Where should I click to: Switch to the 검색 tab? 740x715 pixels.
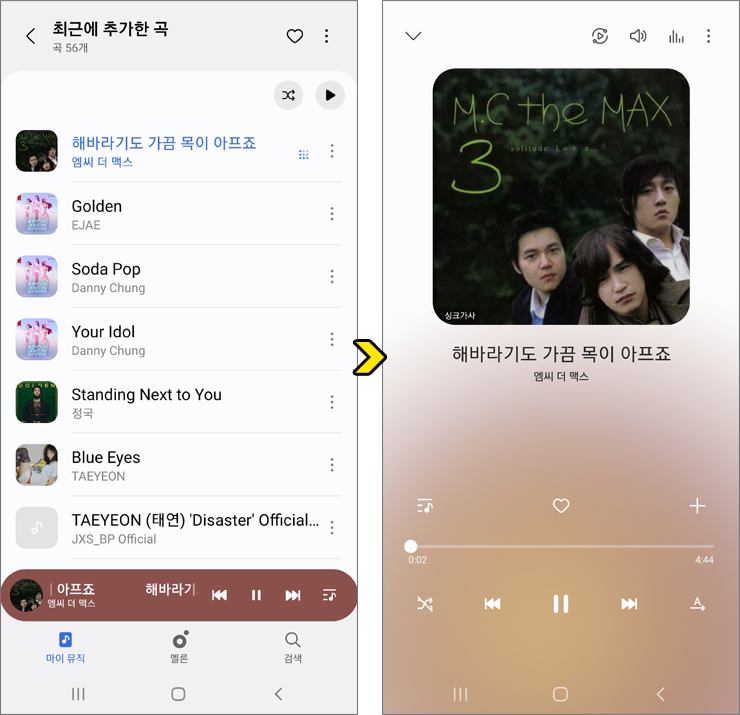(292, 646)
